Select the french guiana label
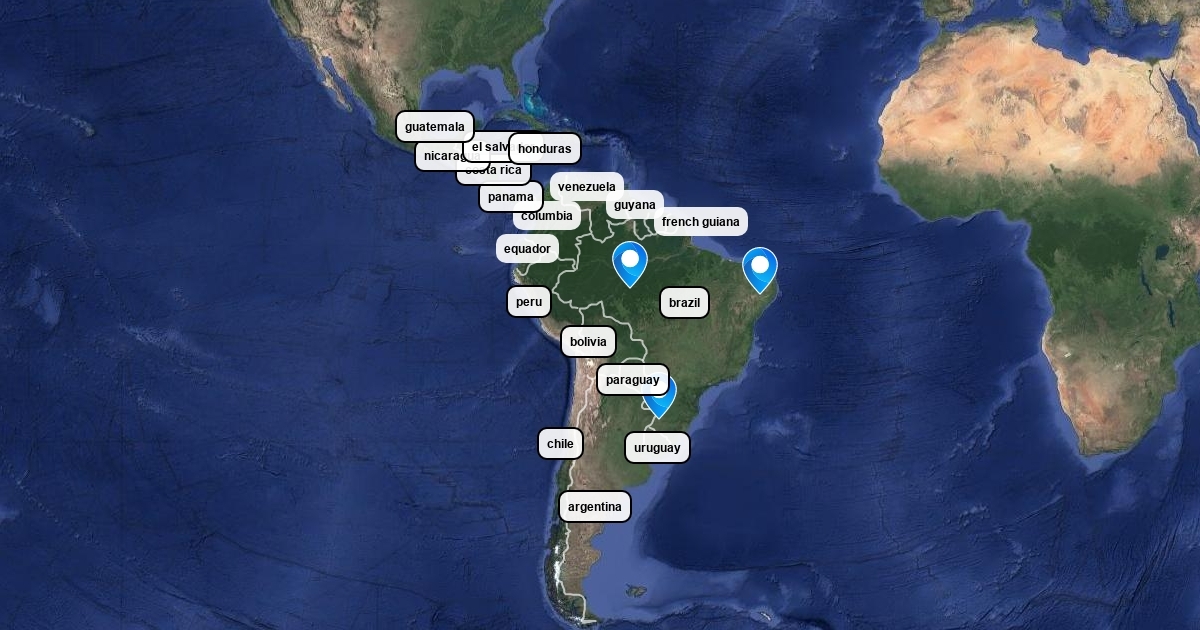Viewport: 1200px width, 630px height. [701, 222]
